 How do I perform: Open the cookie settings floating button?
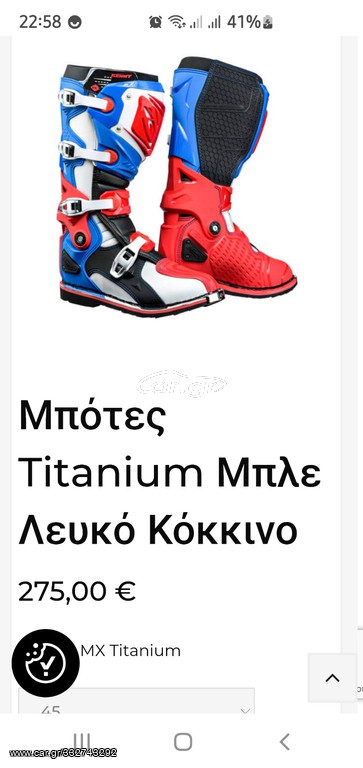click(46, 663)
